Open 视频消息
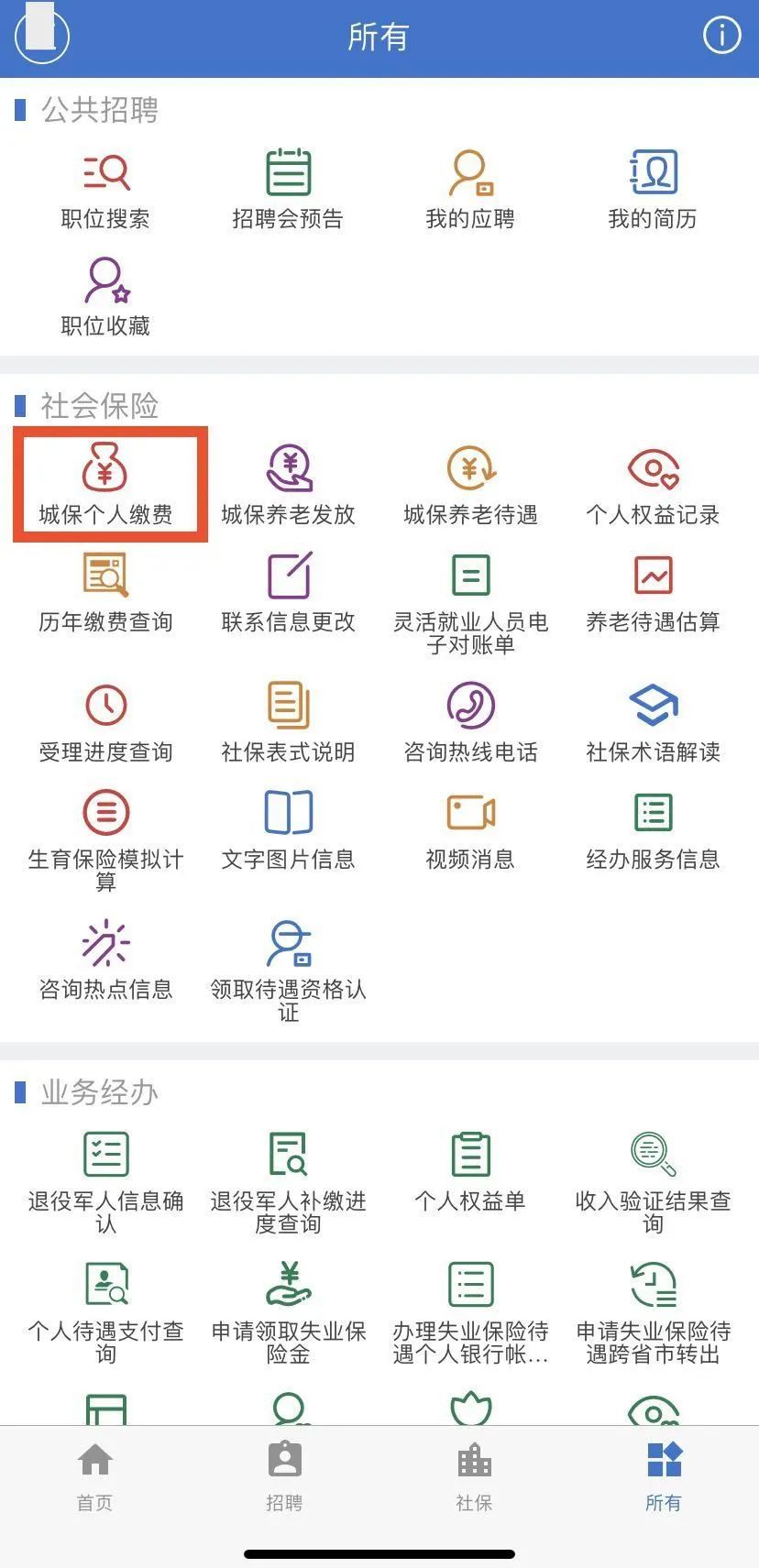 470,829
